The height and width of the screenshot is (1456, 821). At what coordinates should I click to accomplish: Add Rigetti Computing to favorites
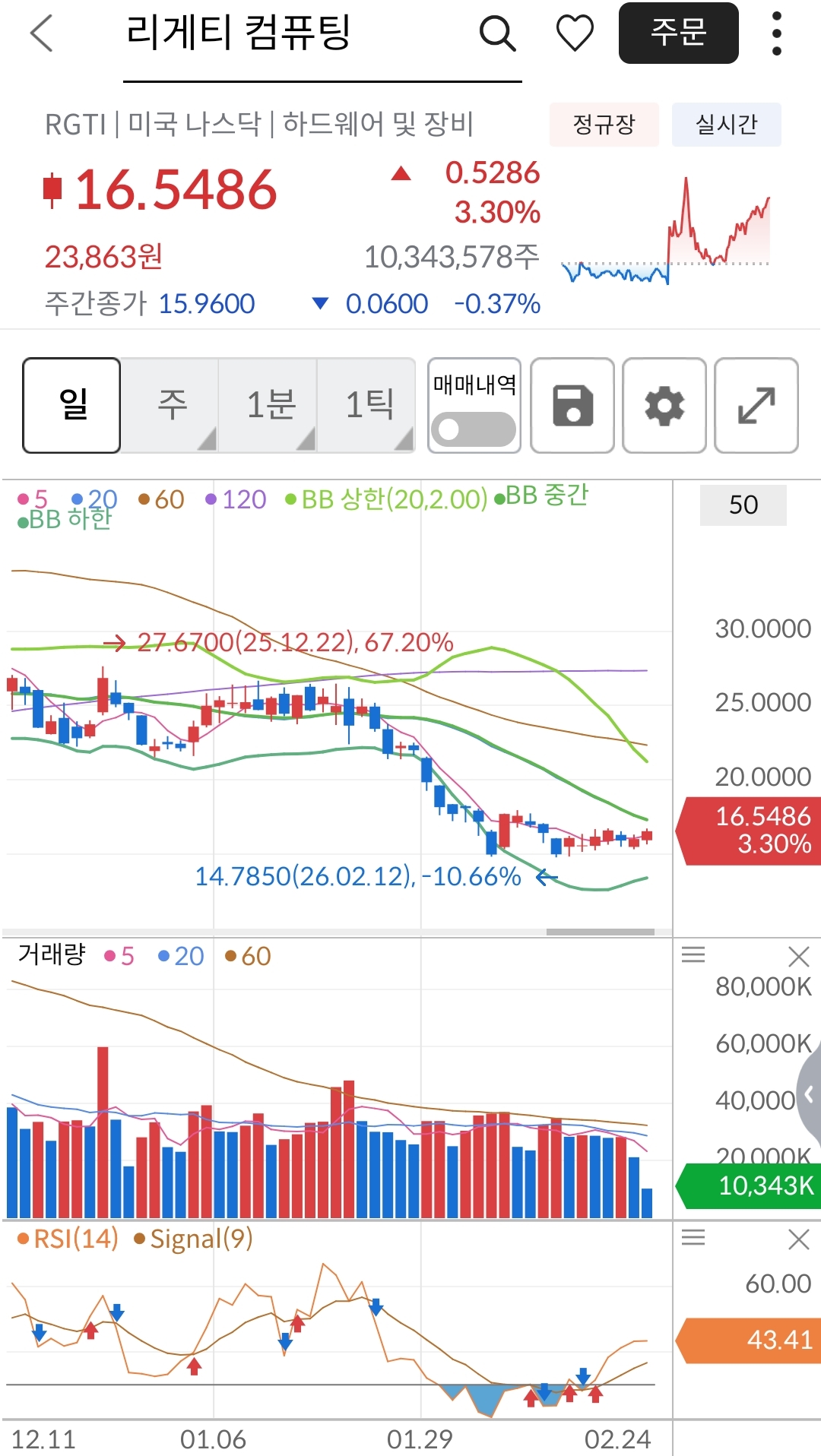(575, 33)
